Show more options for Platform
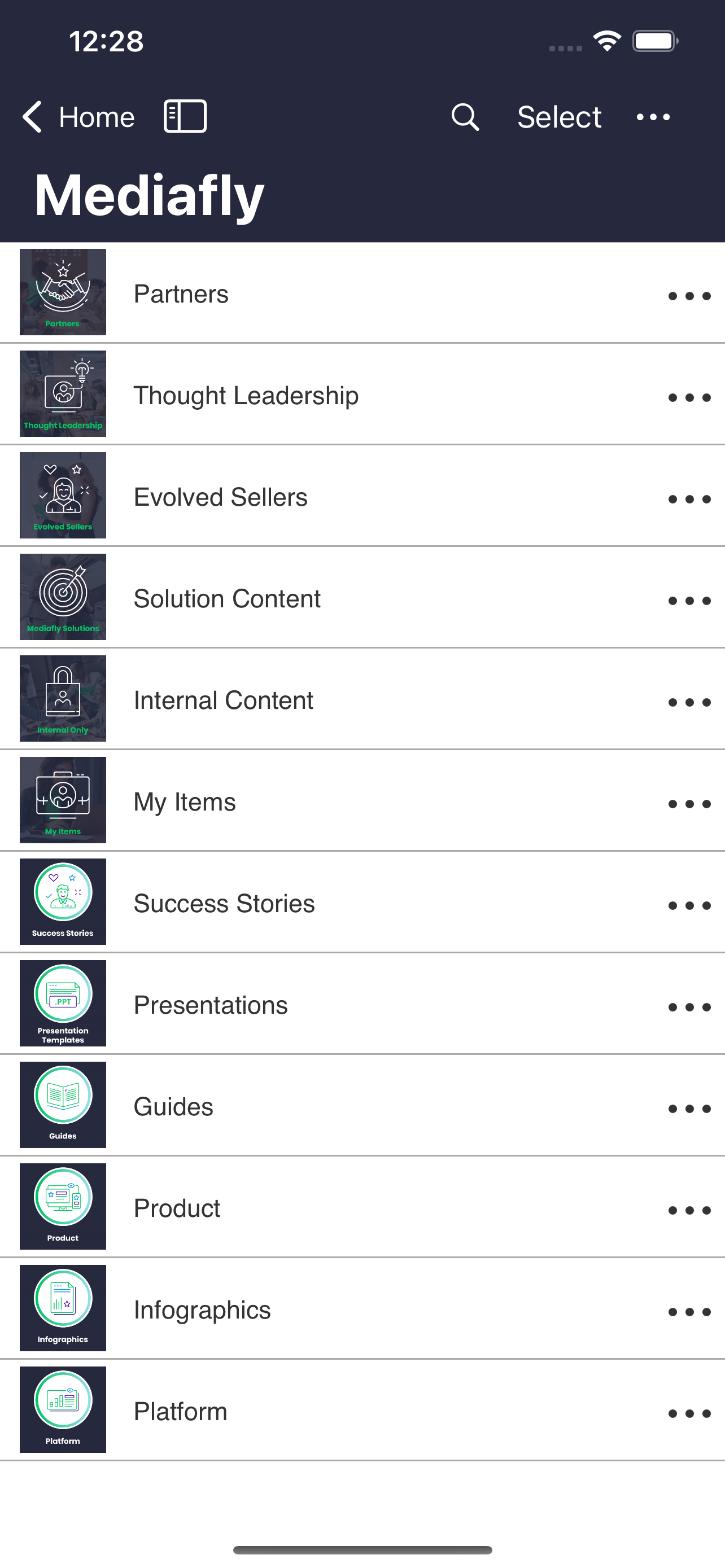The height and width of the screenshot is (1568, 725). coord(689,1413)
